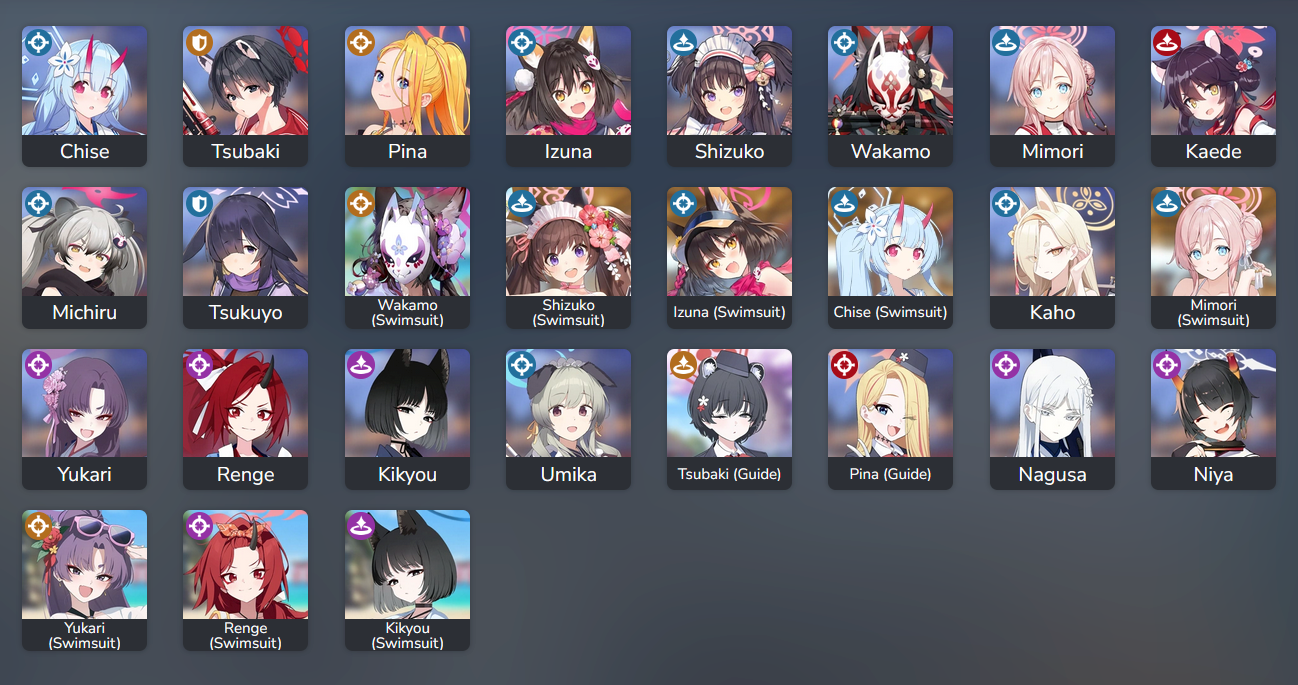View the Kaede card
Image resolution: width=1298 pixels, height=685 pixels.
point(1213,96)
